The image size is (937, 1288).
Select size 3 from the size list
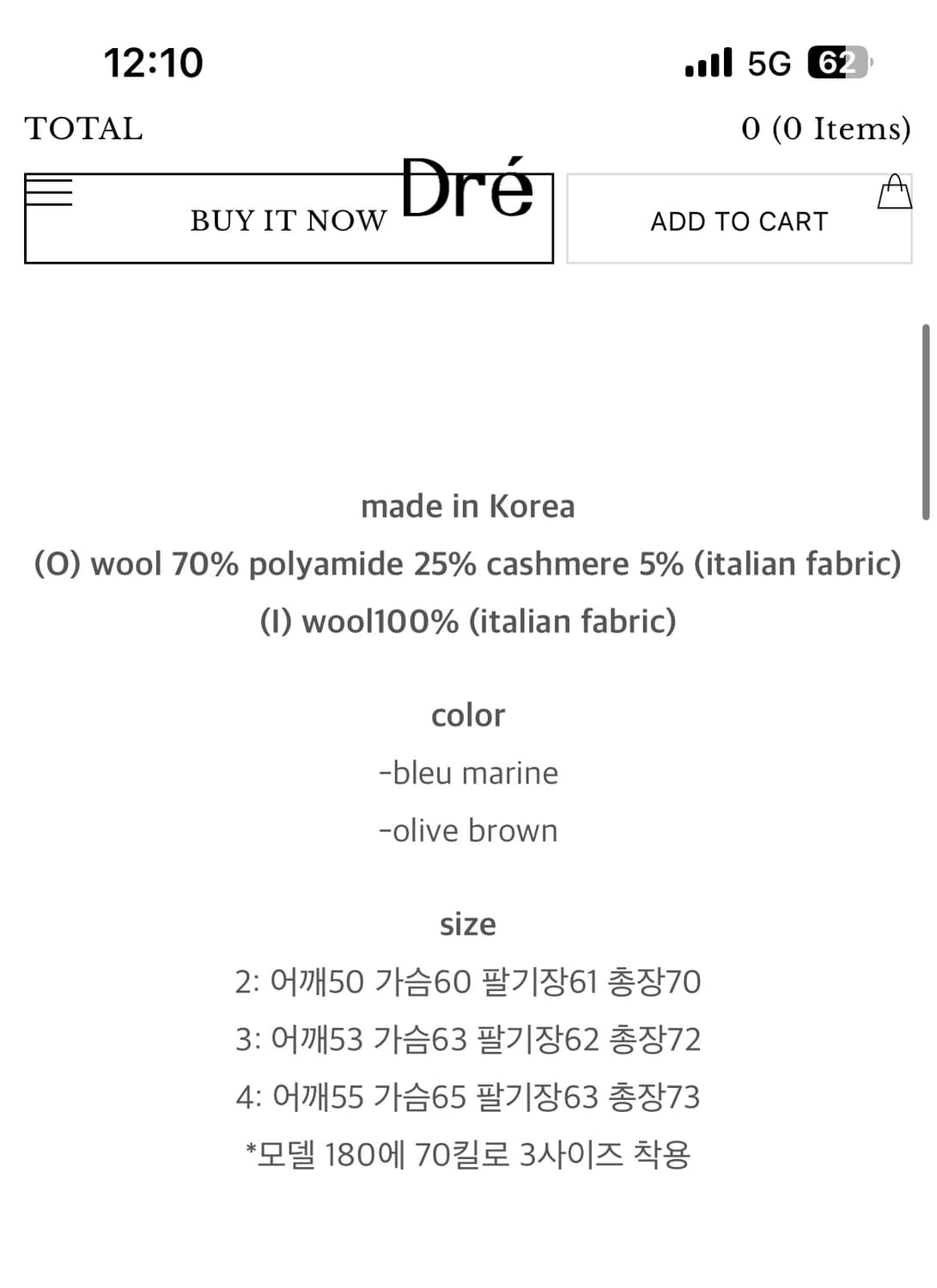(x=468, y=1038)
